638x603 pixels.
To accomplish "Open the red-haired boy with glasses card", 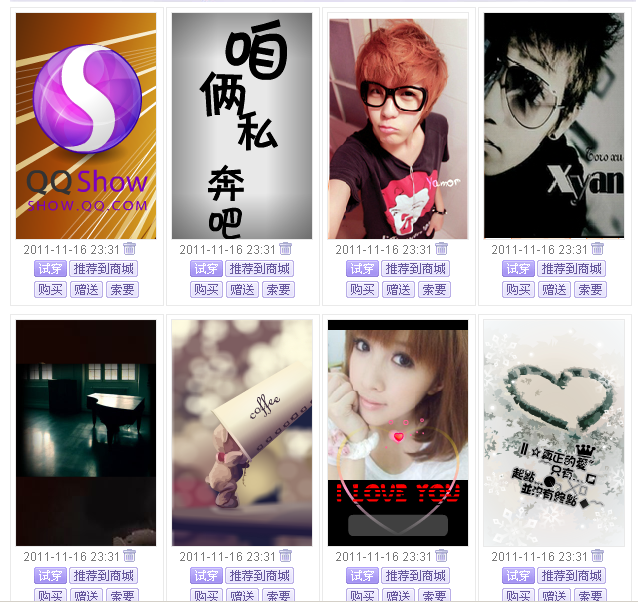I will (x=398, y=126).
